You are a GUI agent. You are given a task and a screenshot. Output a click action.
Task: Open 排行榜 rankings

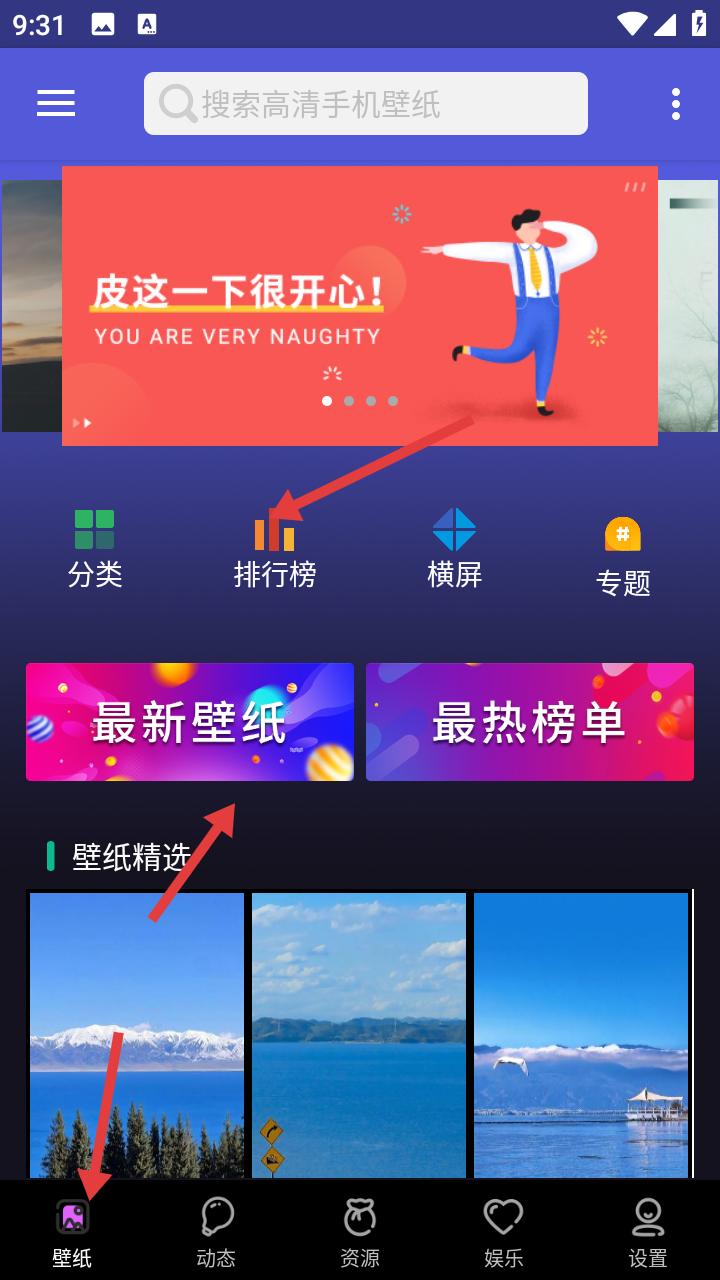(275, 549)
